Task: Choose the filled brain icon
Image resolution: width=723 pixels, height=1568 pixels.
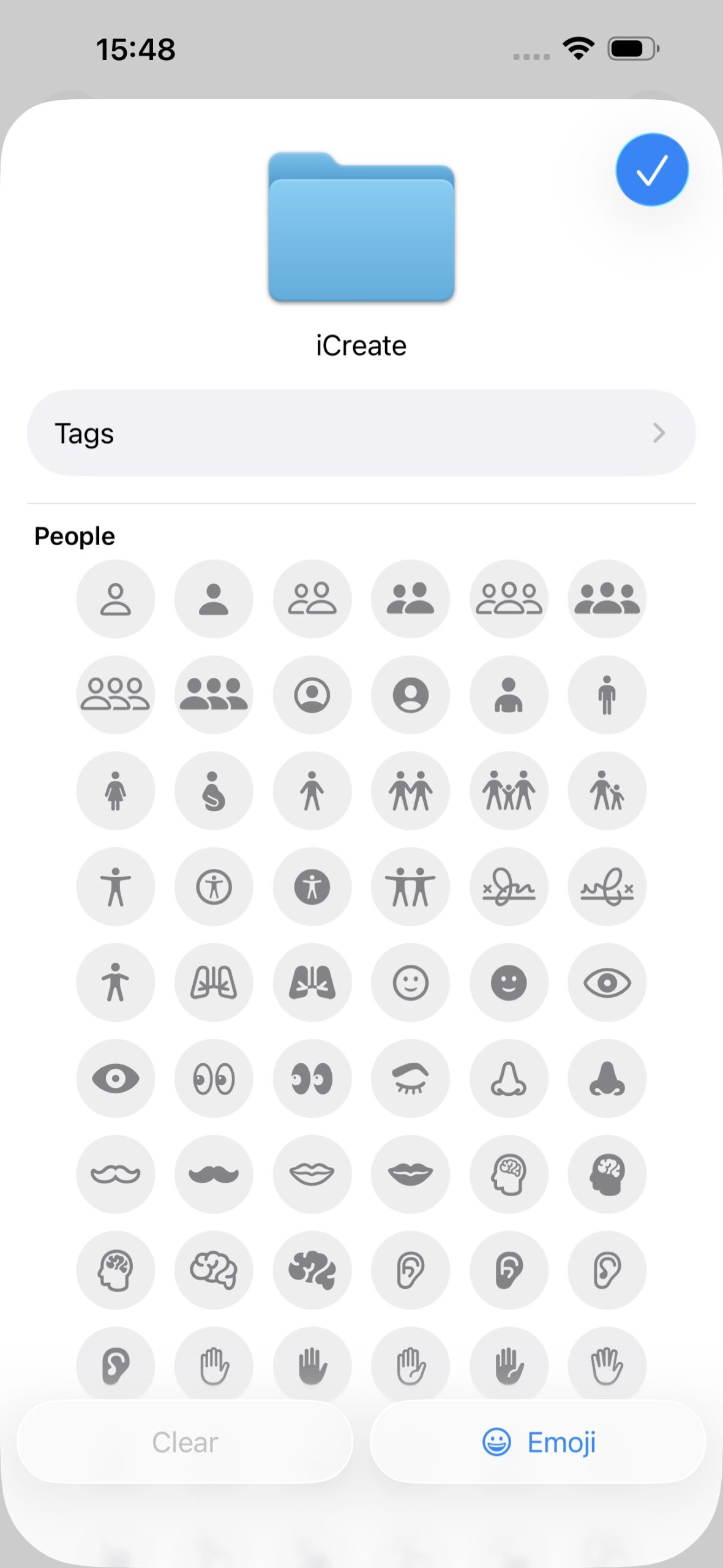Action: [312, 1270]
